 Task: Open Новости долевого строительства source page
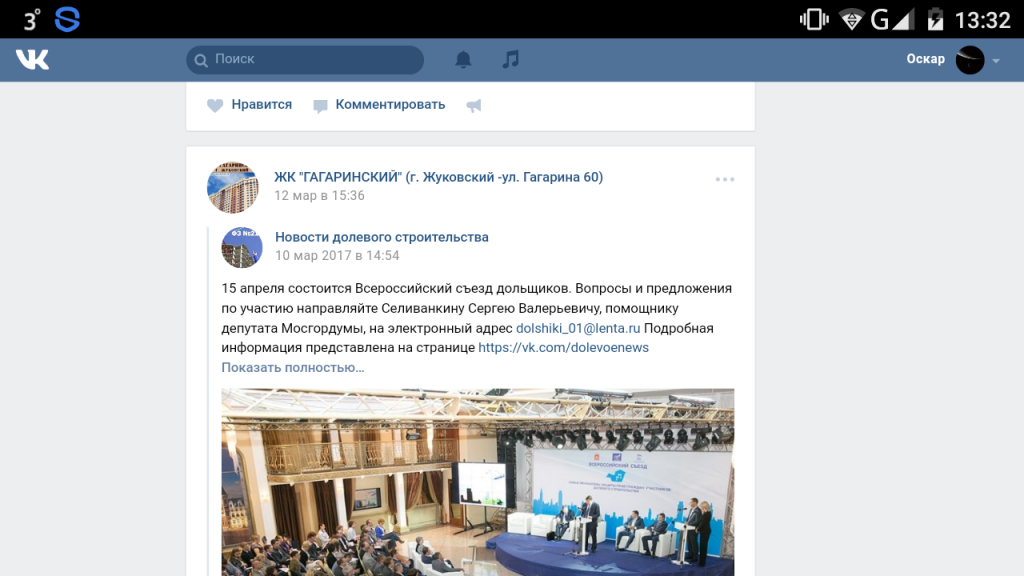(381, 237)
